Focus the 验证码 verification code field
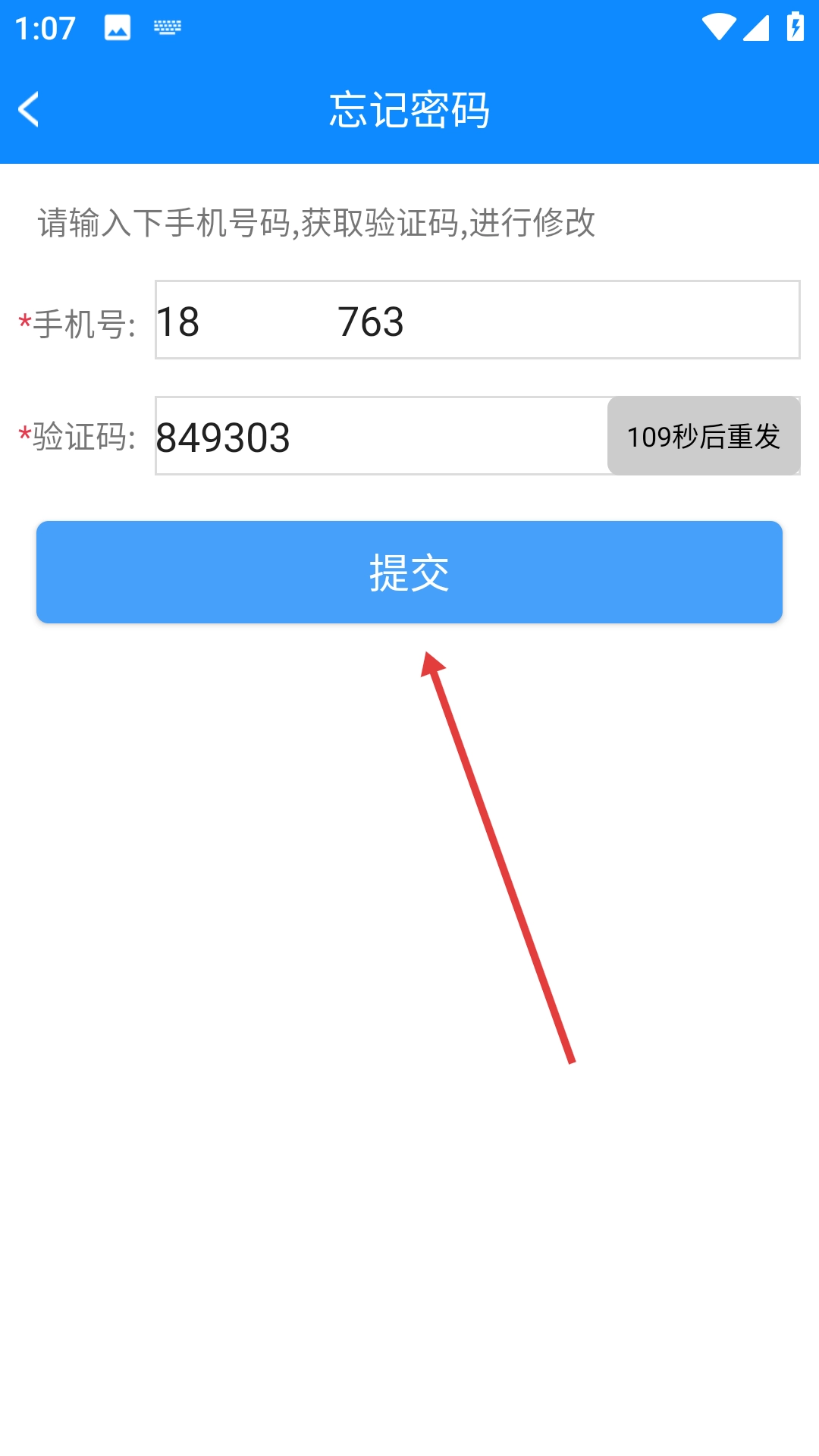Image resolution: width=819 pixels, height=1456 pixels. [x=381, y=436]
